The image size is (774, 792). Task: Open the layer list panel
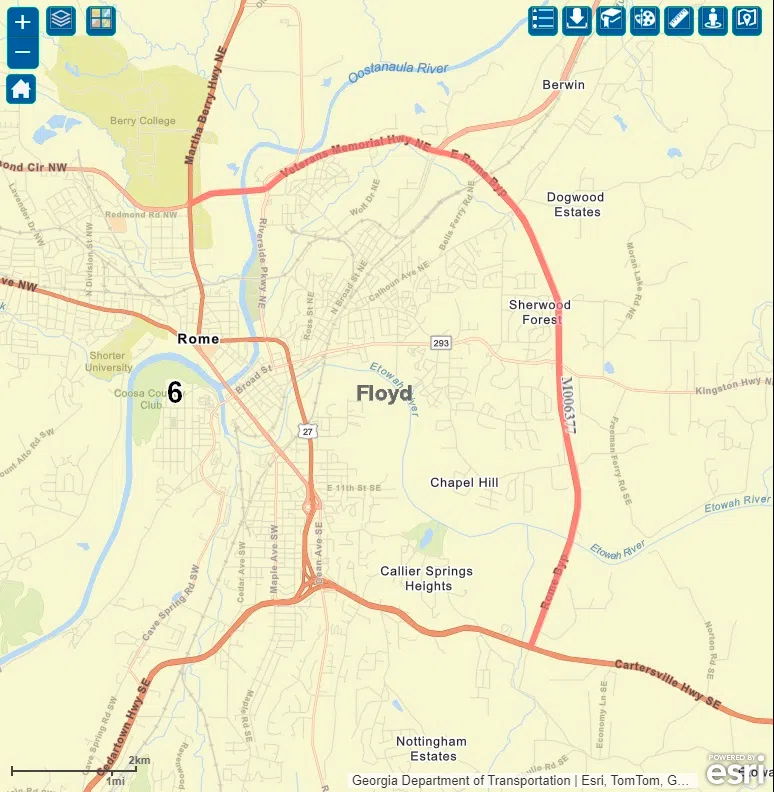pos(61,20)
